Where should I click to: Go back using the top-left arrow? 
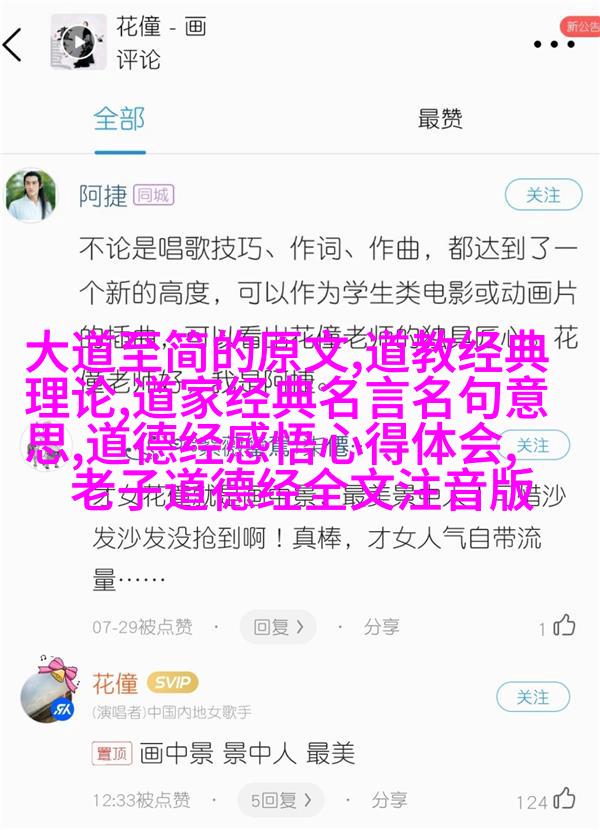pos(14,43)
